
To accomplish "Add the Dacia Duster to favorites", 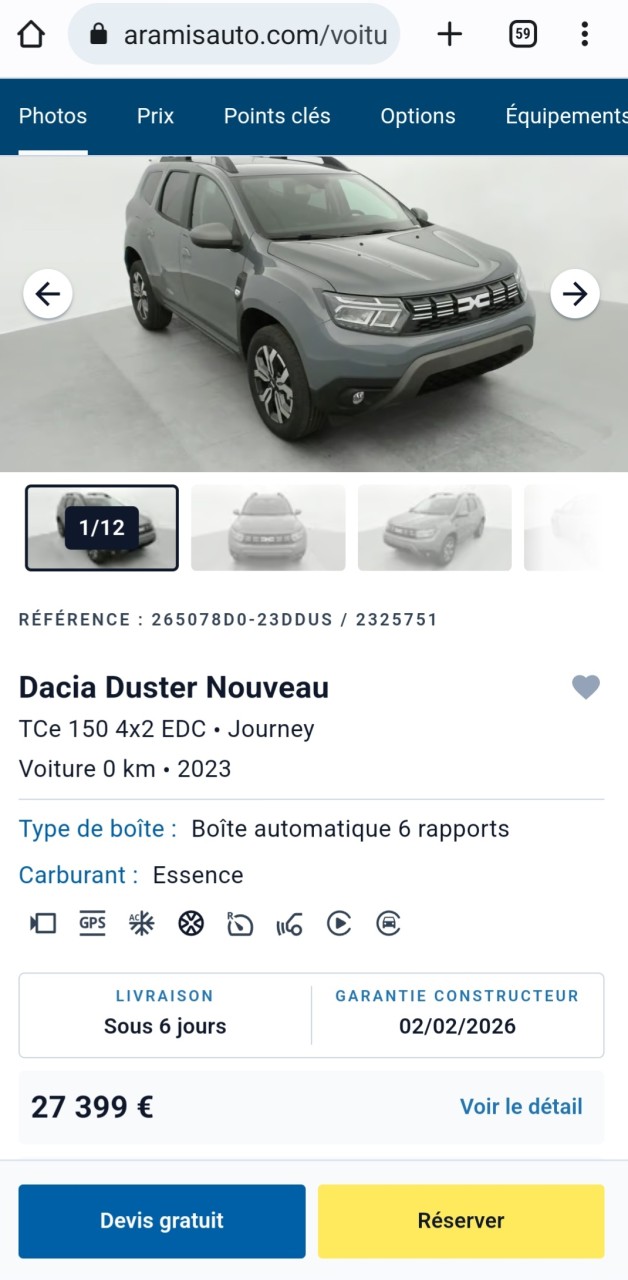I will (586, 687).
